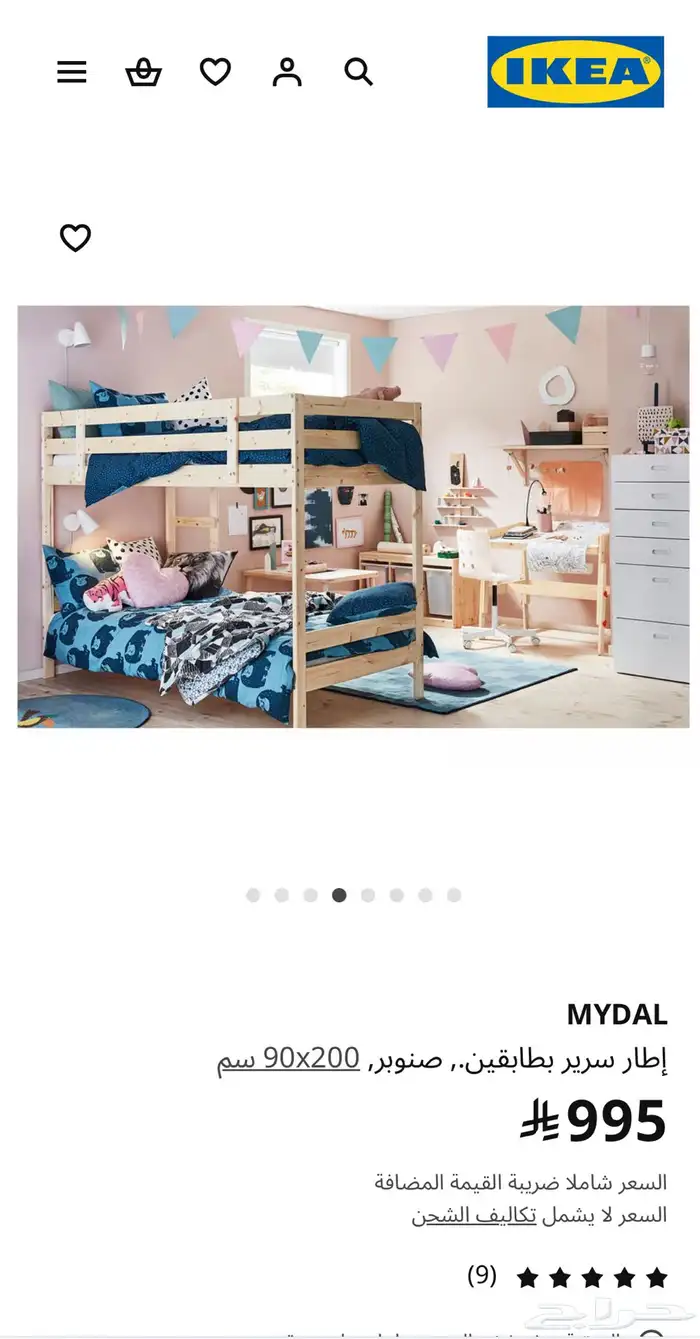Viewport: 700px width, 1339px height.
Task: Open the shopping basket
Action: [x=143, y=72]
